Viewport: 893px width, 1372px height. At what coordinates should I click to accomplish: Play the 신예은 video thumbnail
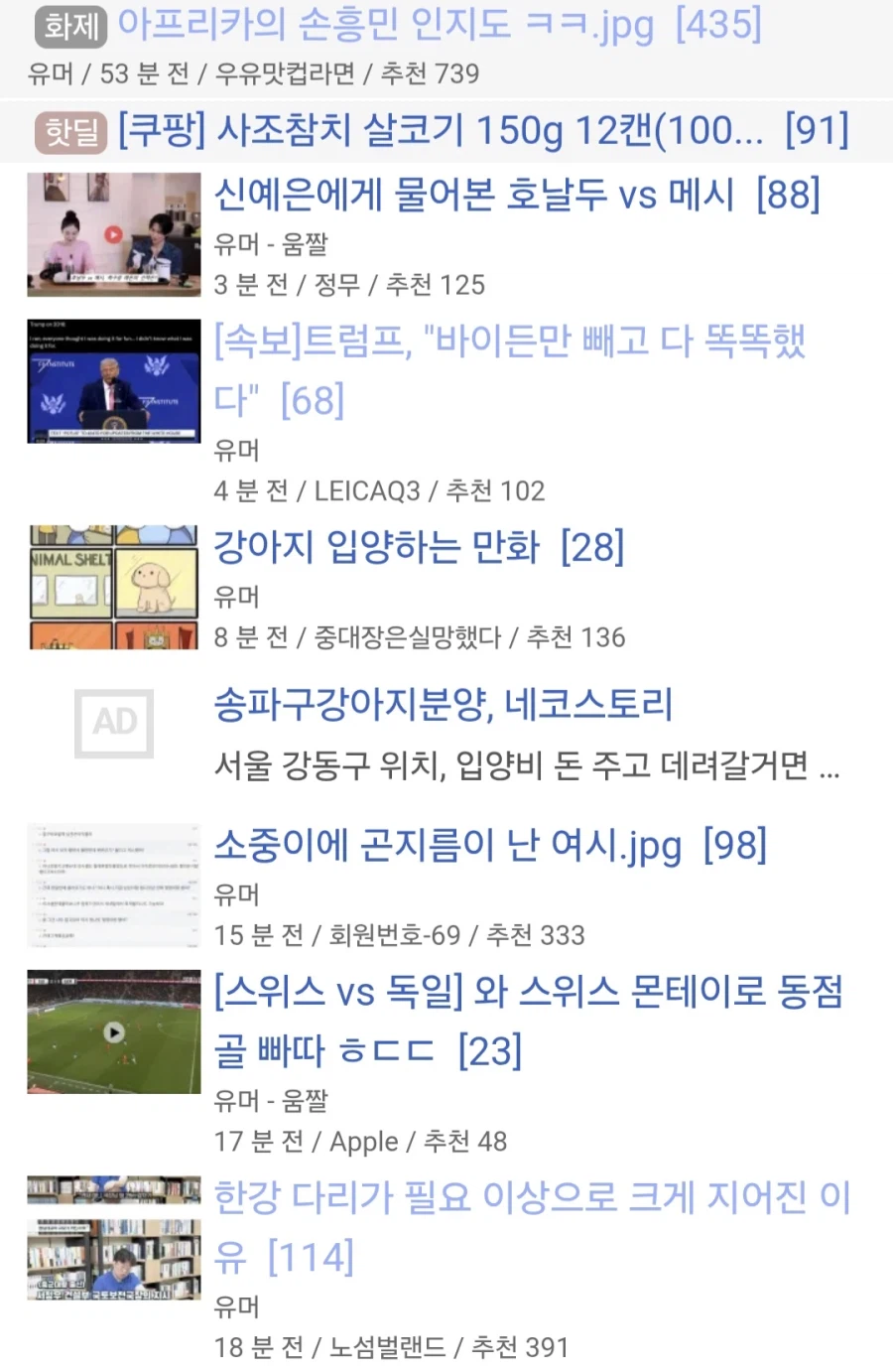(x=113, y=233)
